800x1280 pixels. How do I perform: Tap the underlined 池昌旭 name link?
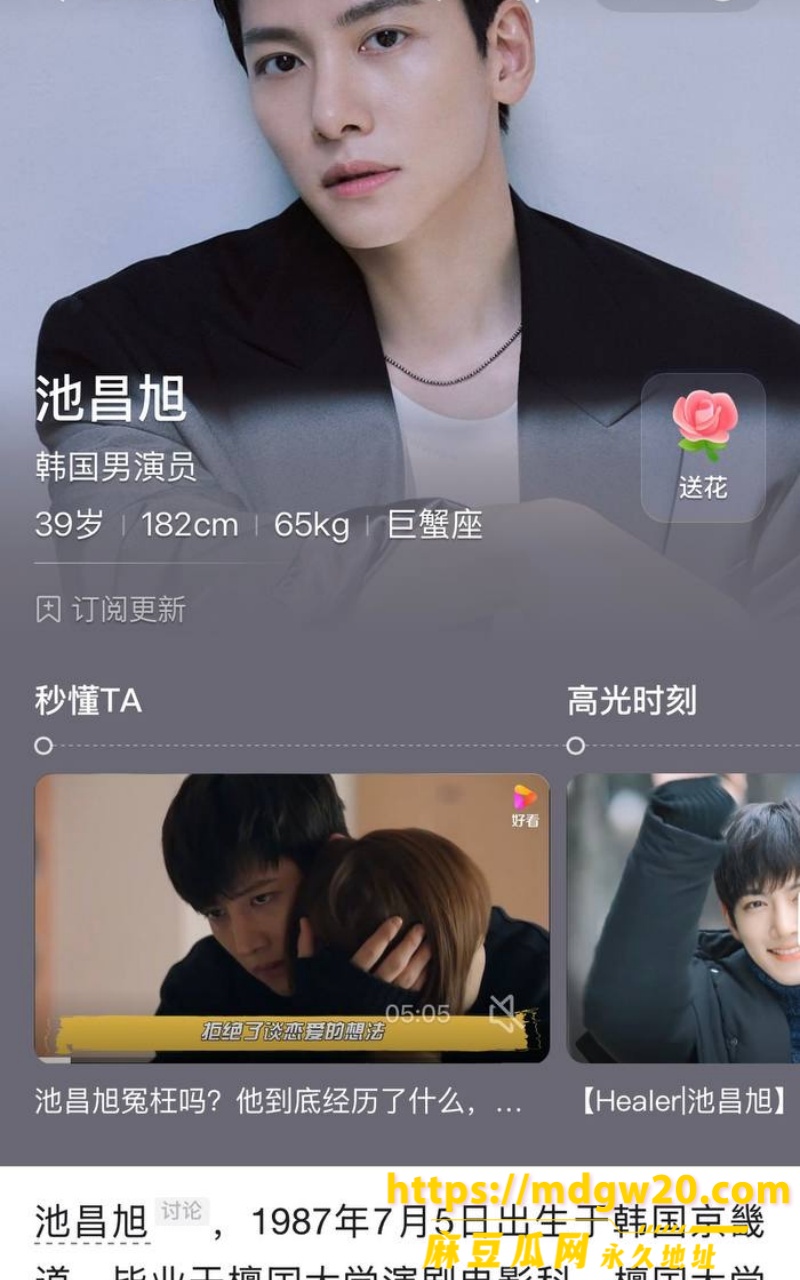(x=92, y=1222)
